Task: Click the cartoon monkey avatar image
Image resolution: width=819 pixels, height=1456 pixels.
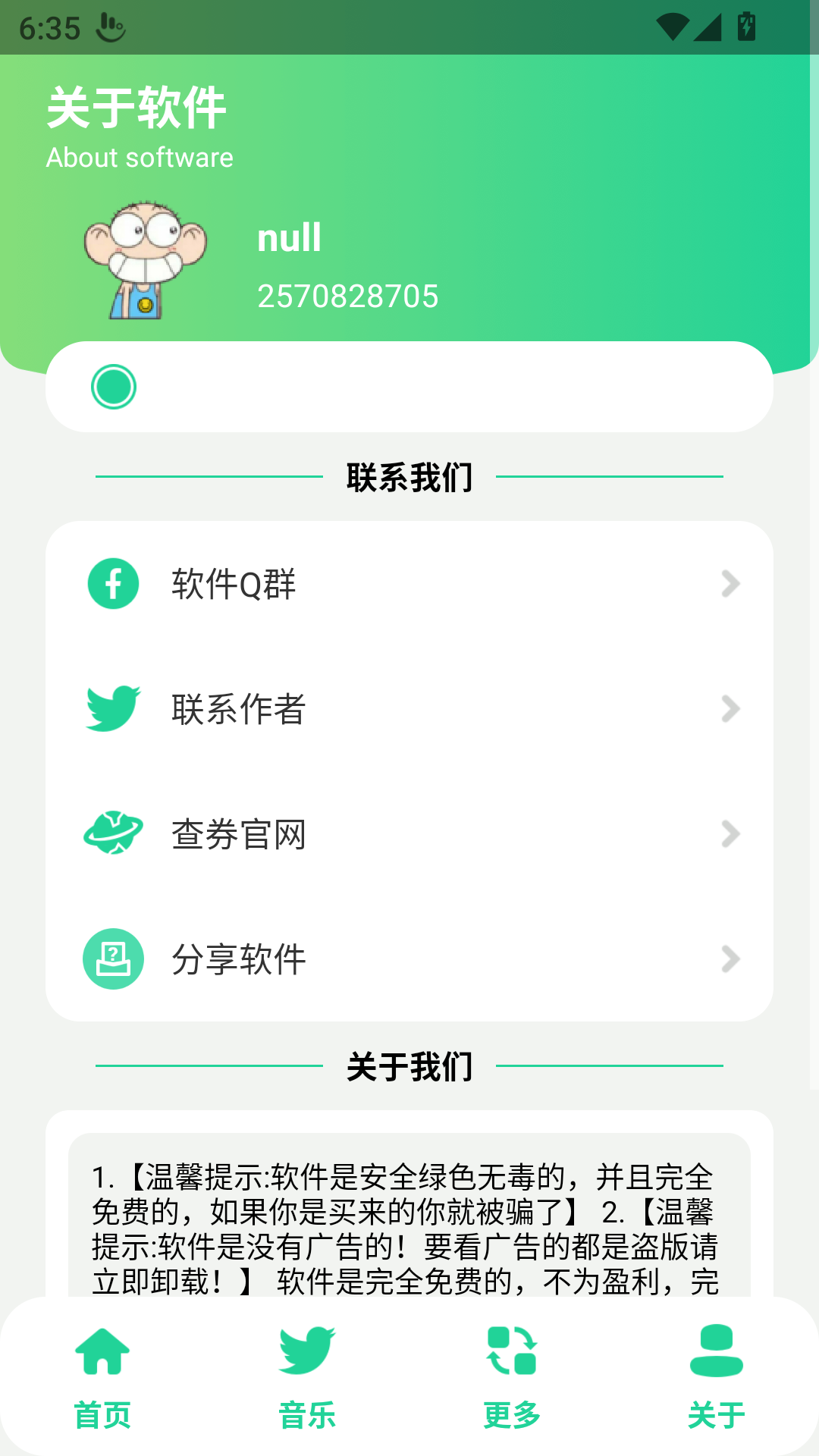Action: click(x=144, y=260)
